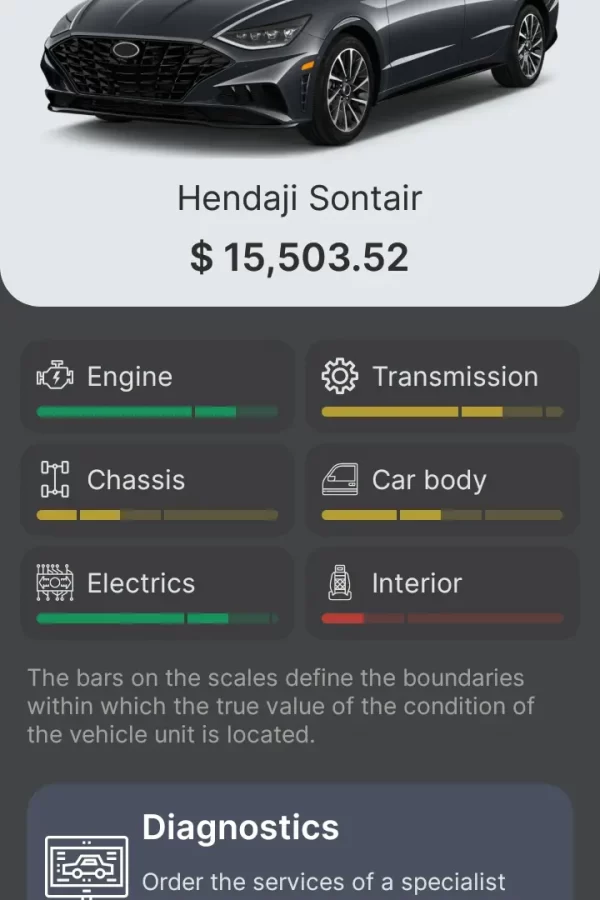Tap the Interior condition card
This screenshot has height=900, width=600.
(442, 593)
